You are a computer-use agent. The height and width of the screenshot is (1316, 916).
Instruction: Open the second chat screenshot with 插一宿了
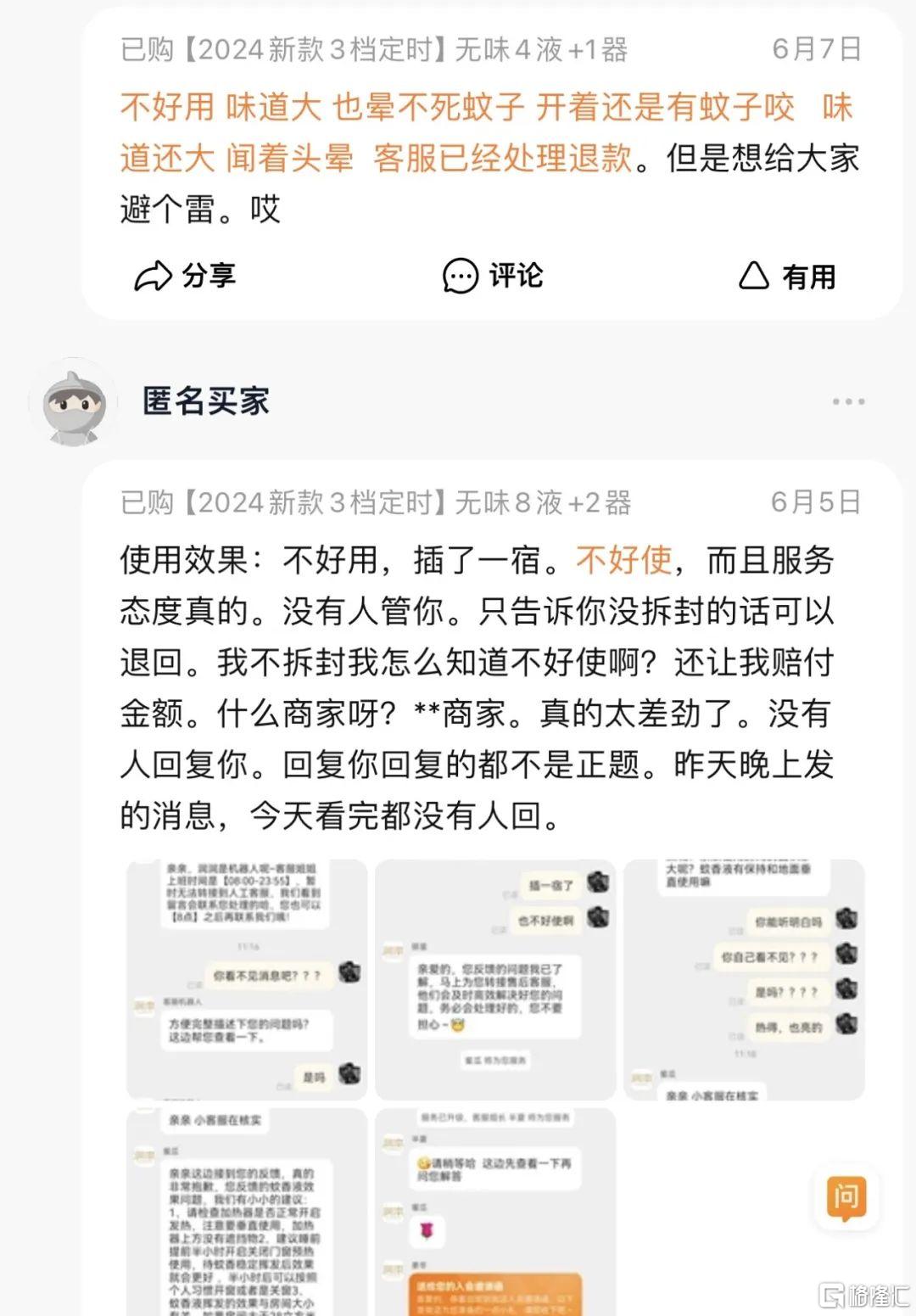(495, 979)
